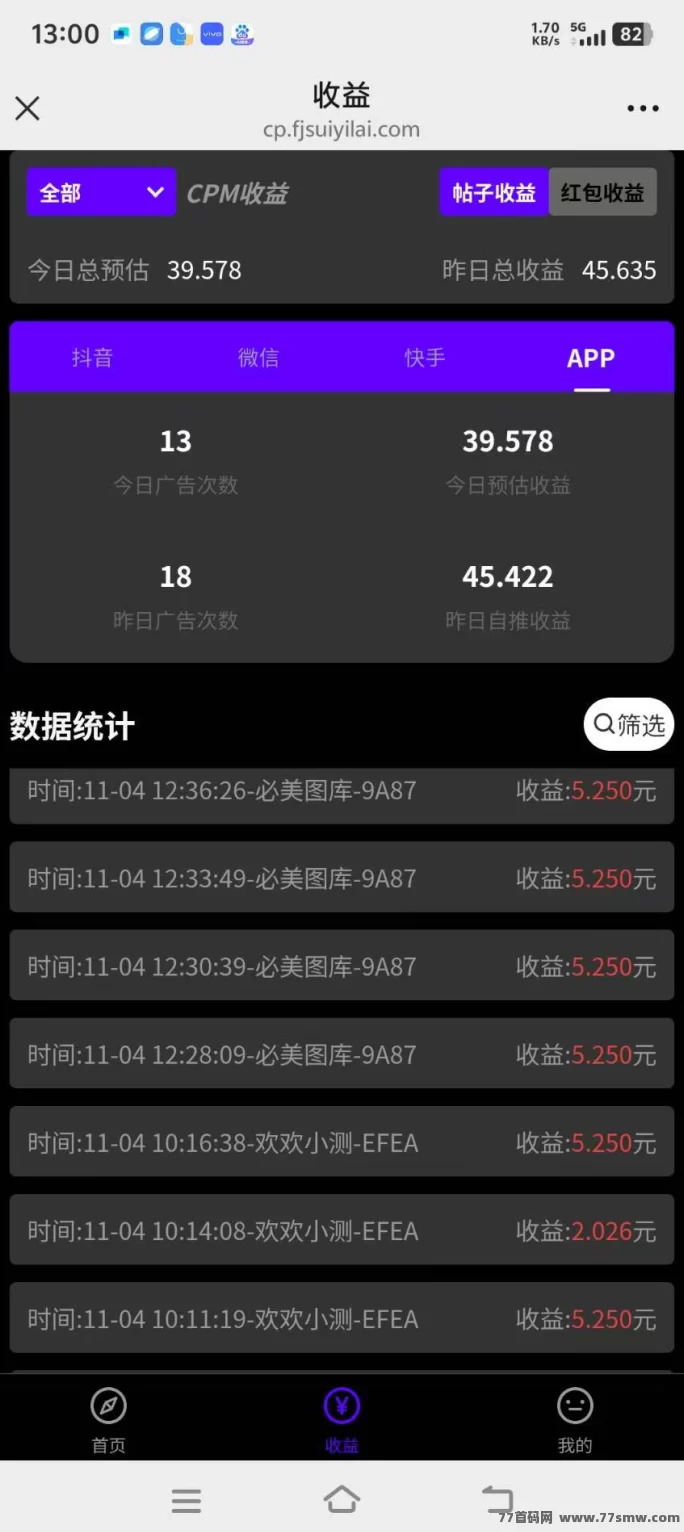This screenshot has width=684, height=1532.
Task: Open the 我的 tab
Action: 575,1420
